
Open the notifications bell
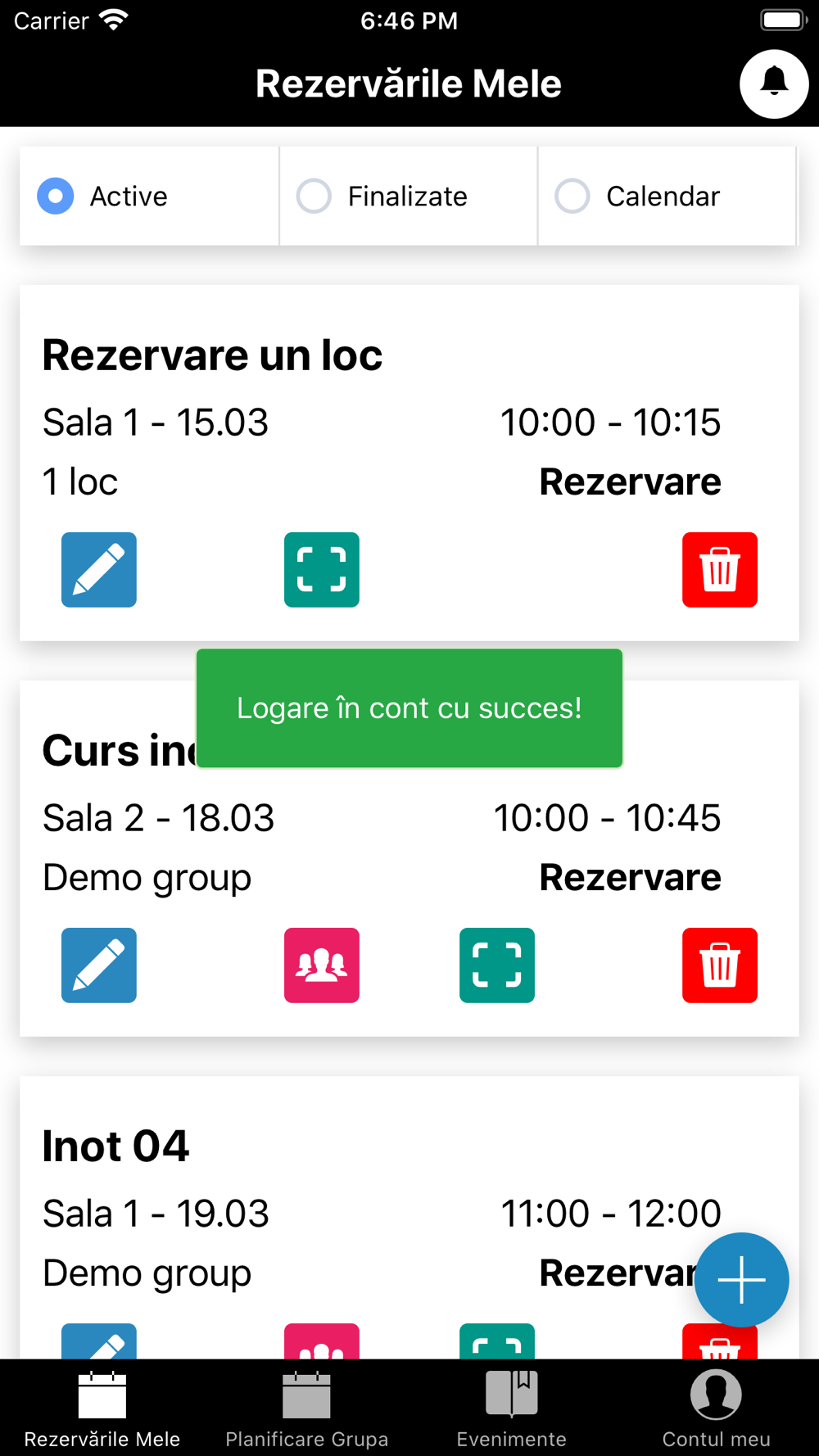pos(773,84)
